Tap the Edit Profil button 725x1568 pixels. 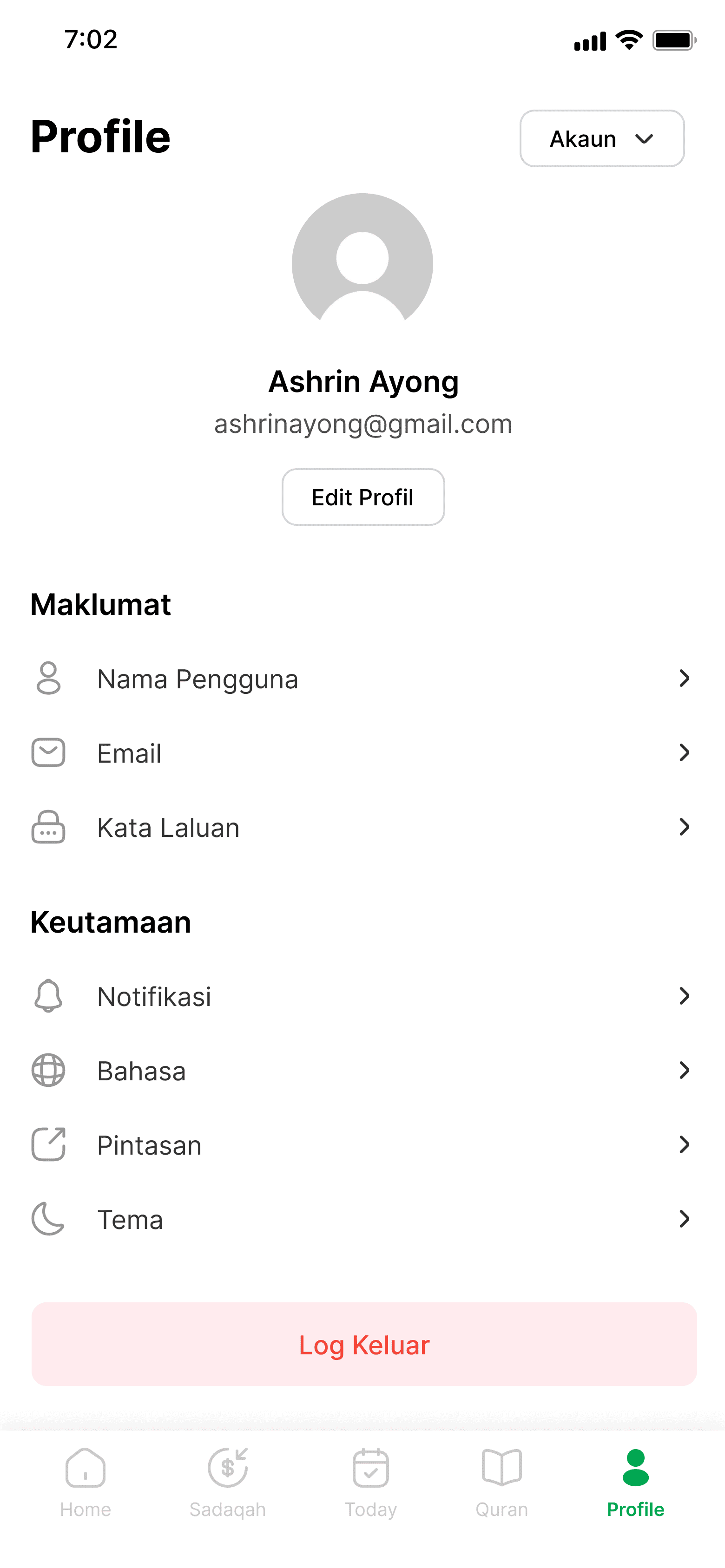pyautogui.click(x=362, y=497)
